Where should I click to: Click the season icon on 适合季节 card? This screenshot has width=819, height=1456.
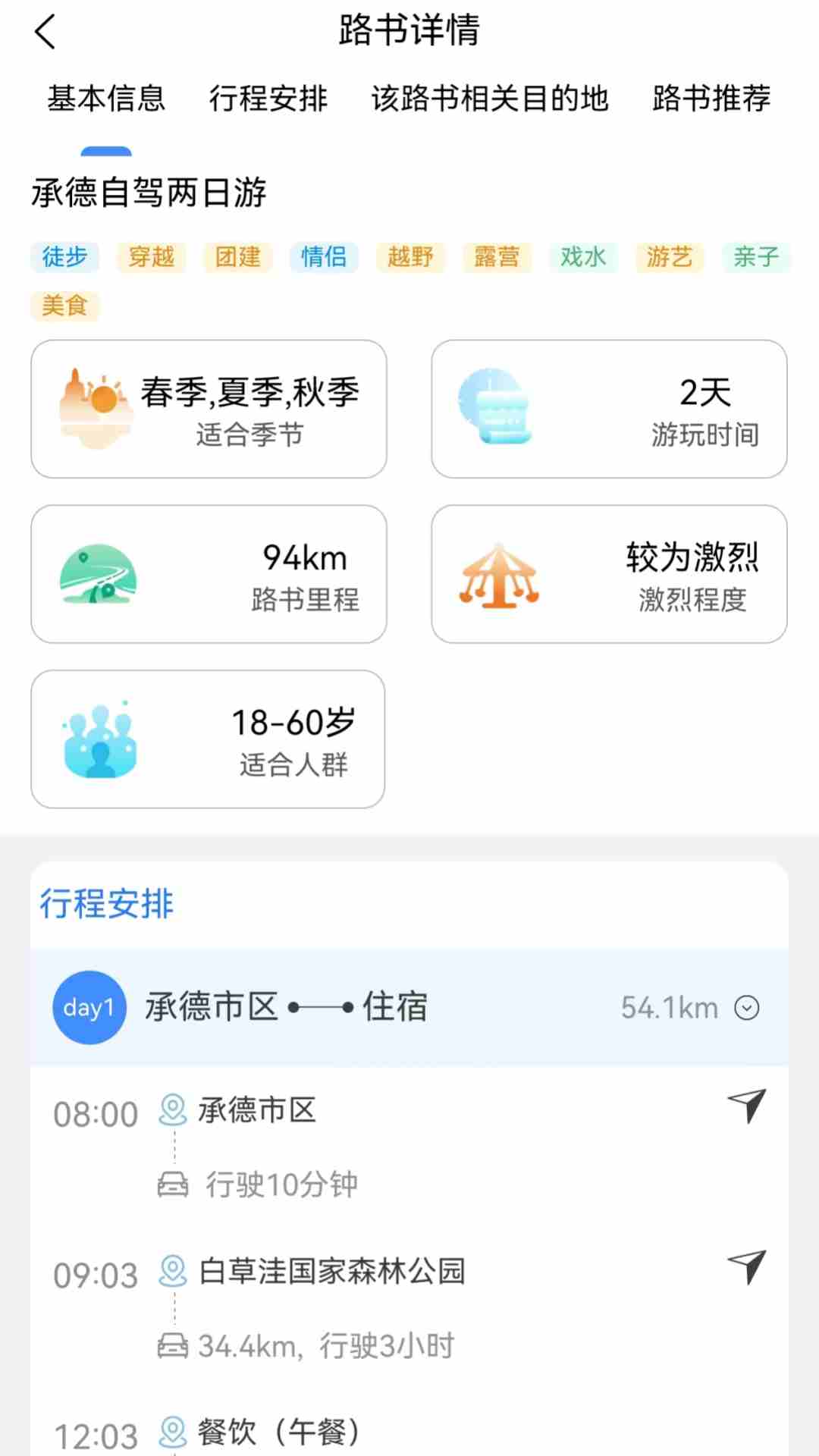[x=95, y=408]
